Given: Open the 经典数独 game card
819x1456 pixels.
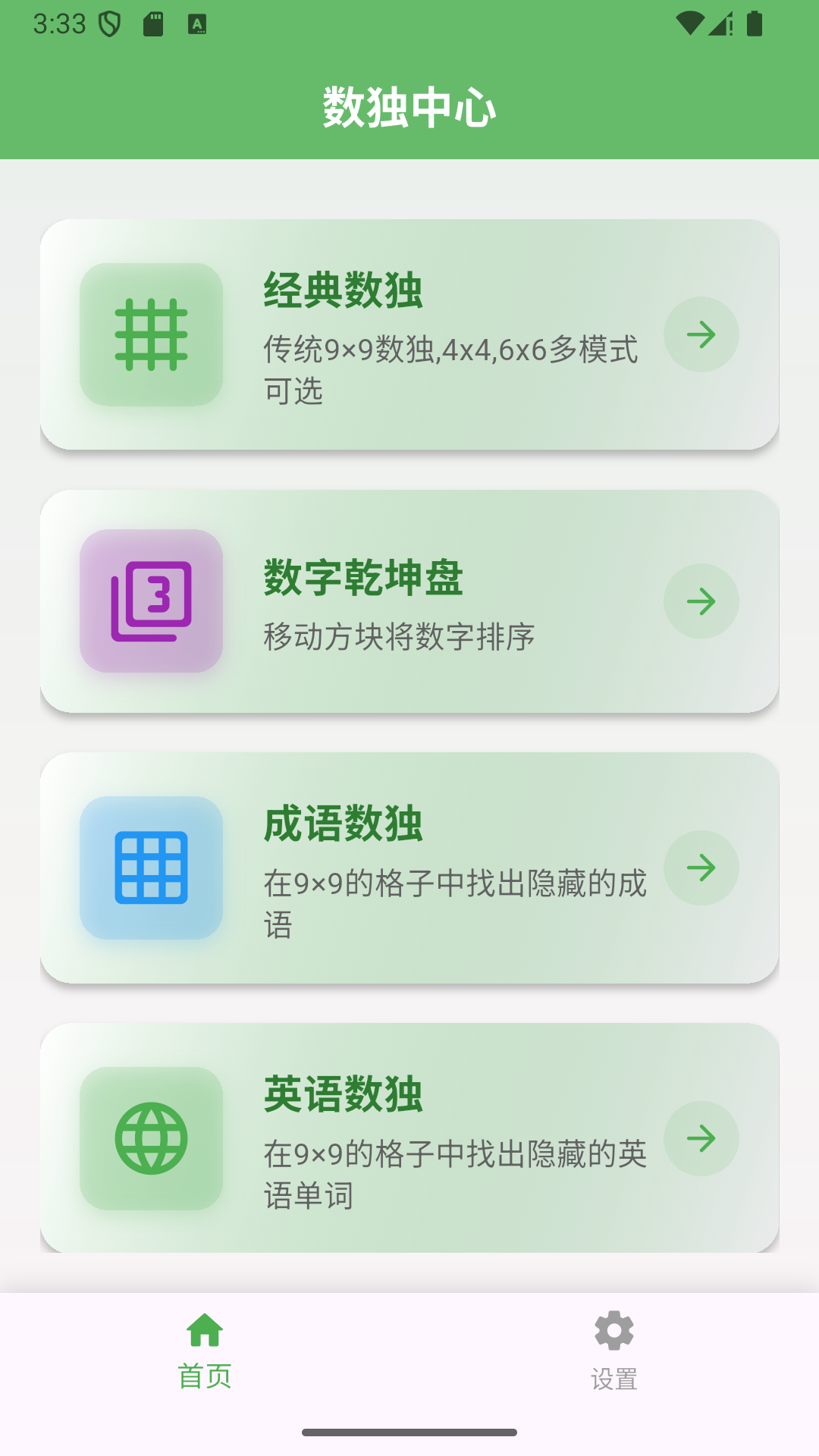Looking at the screenshot, I should 409,334.
